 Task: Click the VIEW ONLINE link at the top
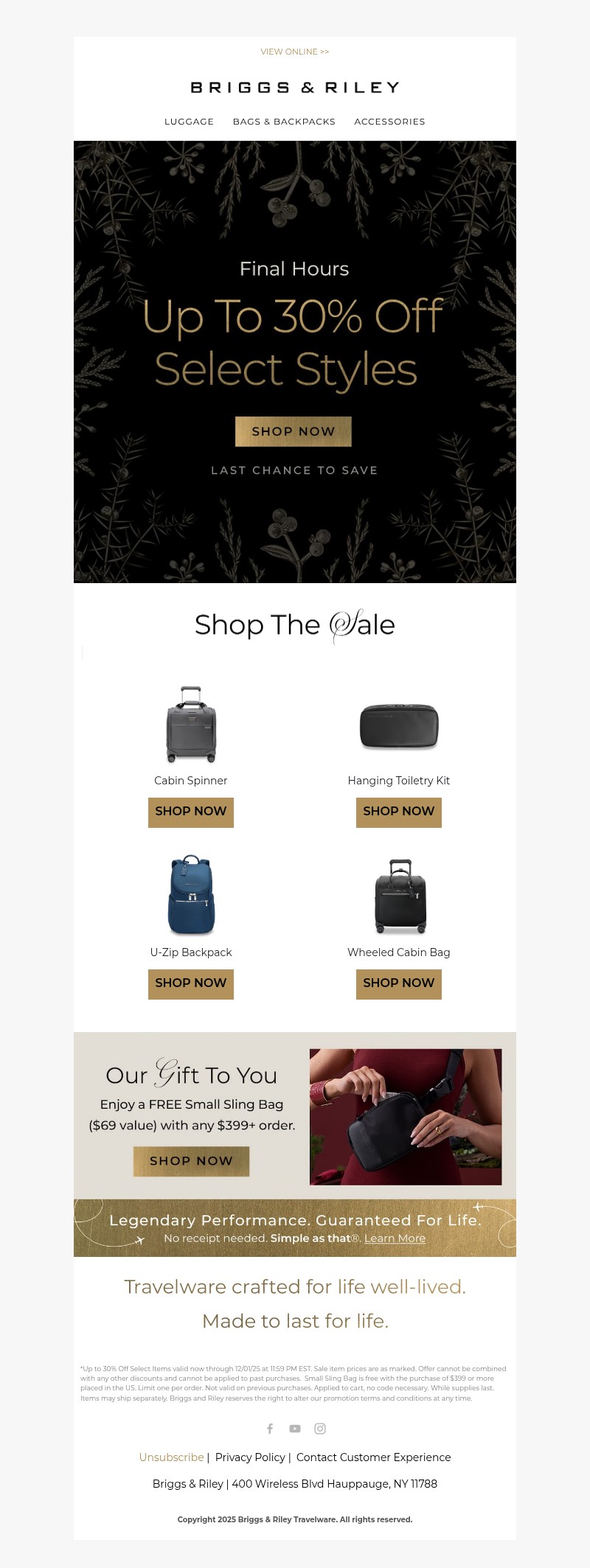[x=294, y=52]
